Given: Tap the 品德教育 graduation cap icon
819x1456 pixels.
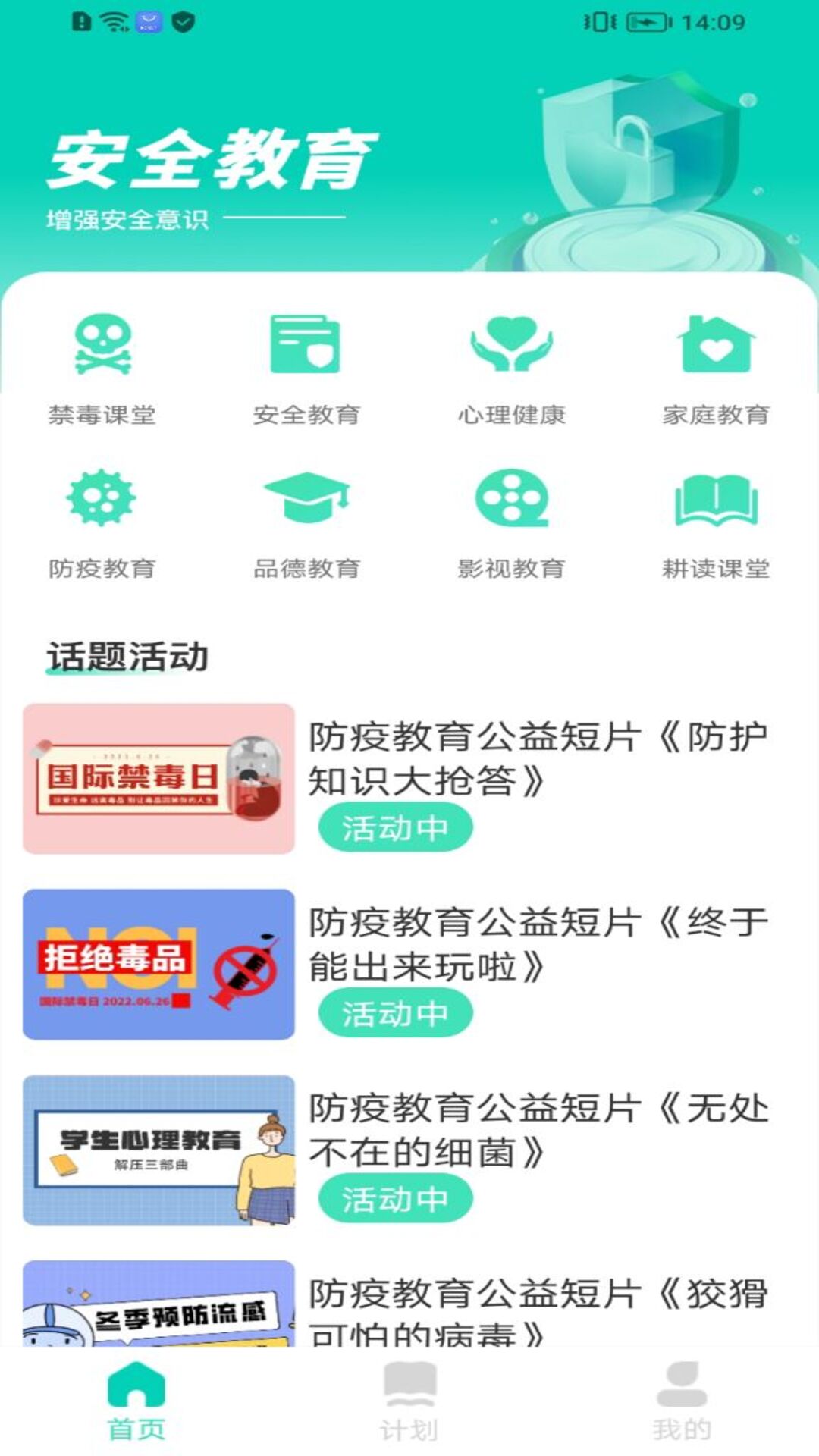Looking at the screenshot, I should click(306, 497).
